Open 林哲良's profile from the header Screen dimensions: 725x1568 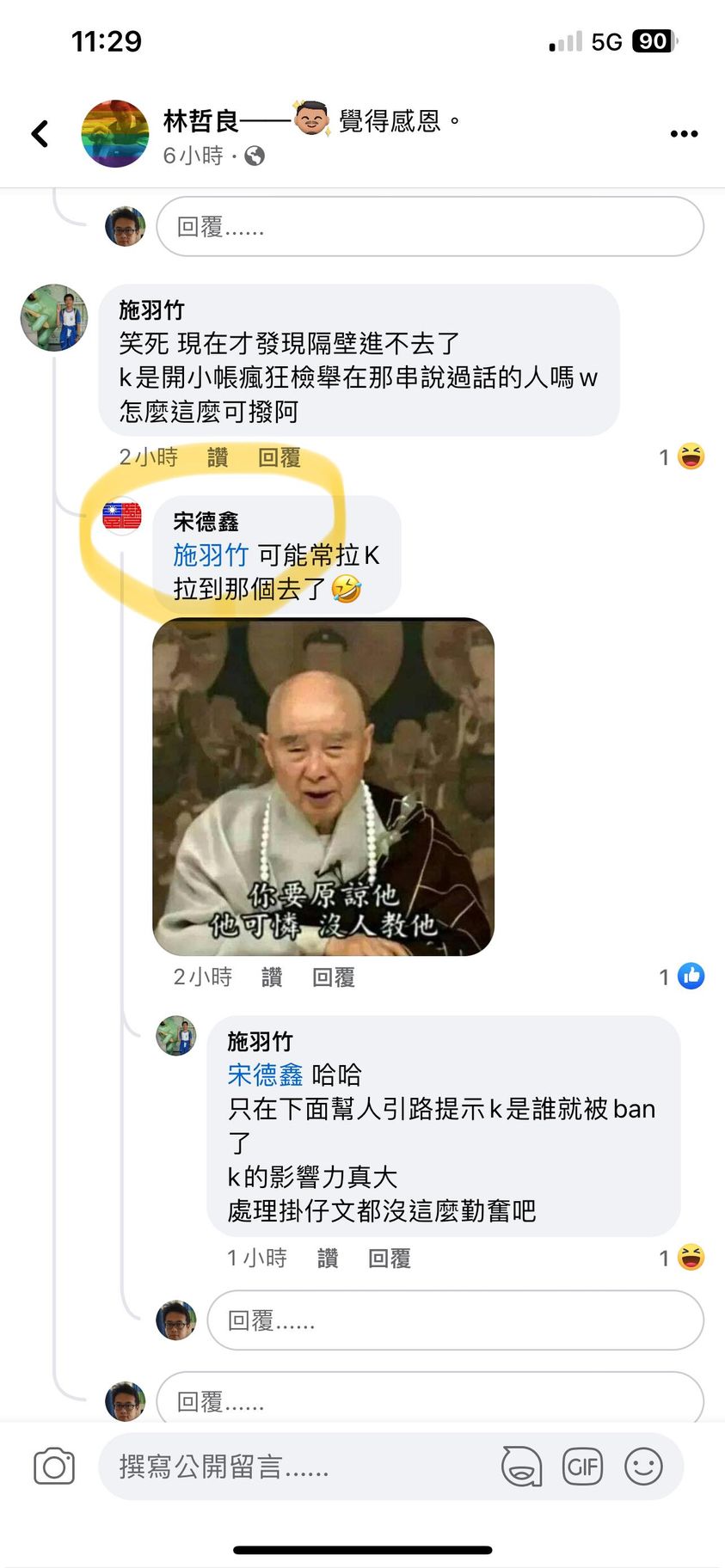(201, 121)
